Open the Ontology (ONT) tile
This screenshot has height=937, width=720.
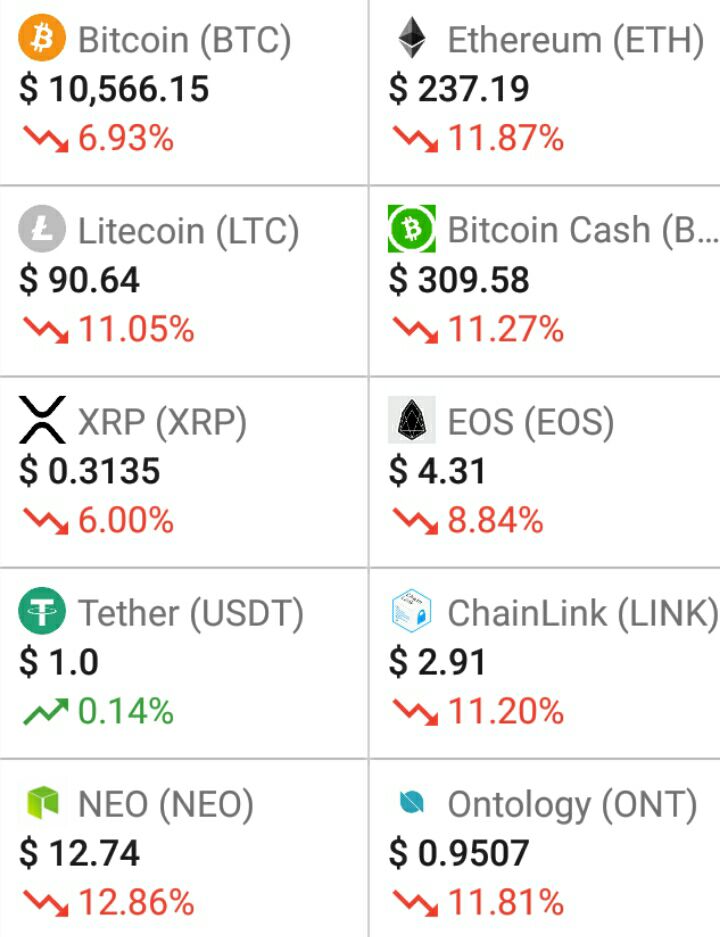(545, 852)
